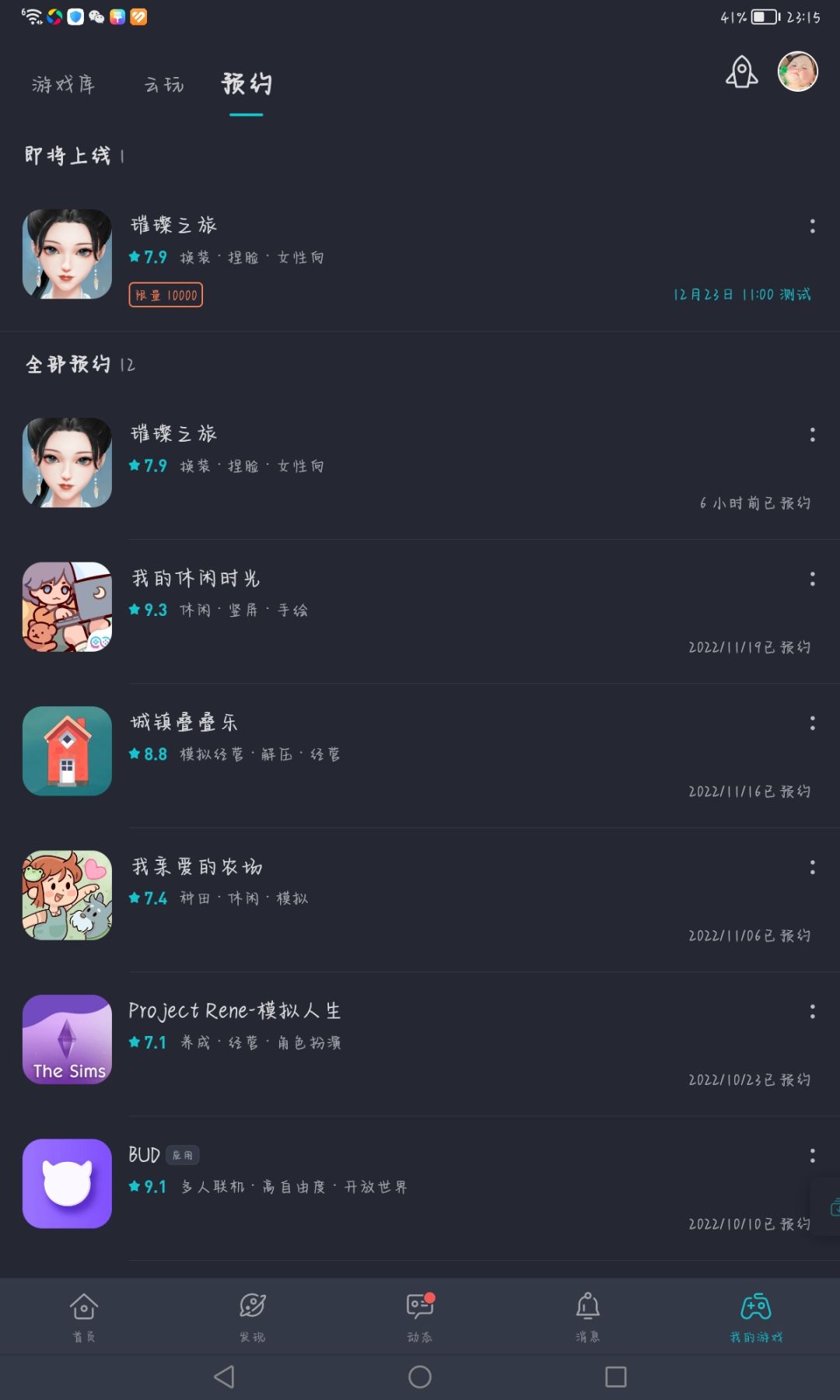Switch to the 游戏库 tab
The height and width of the screenshot is (1400, 840).
tap(63, 84)
